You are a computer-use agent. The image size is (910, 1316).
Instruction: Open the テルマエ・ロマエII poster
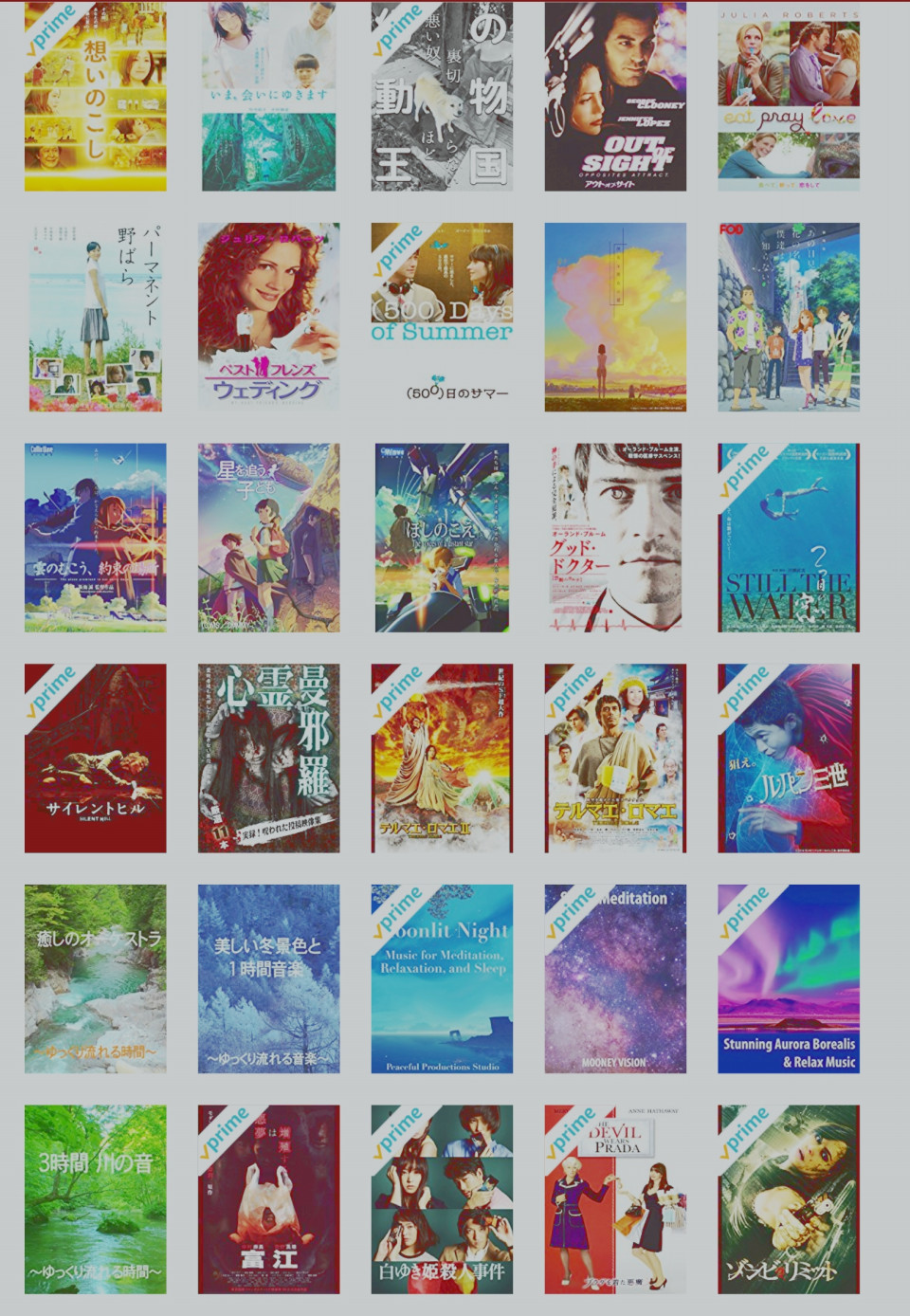click(442, 758)
